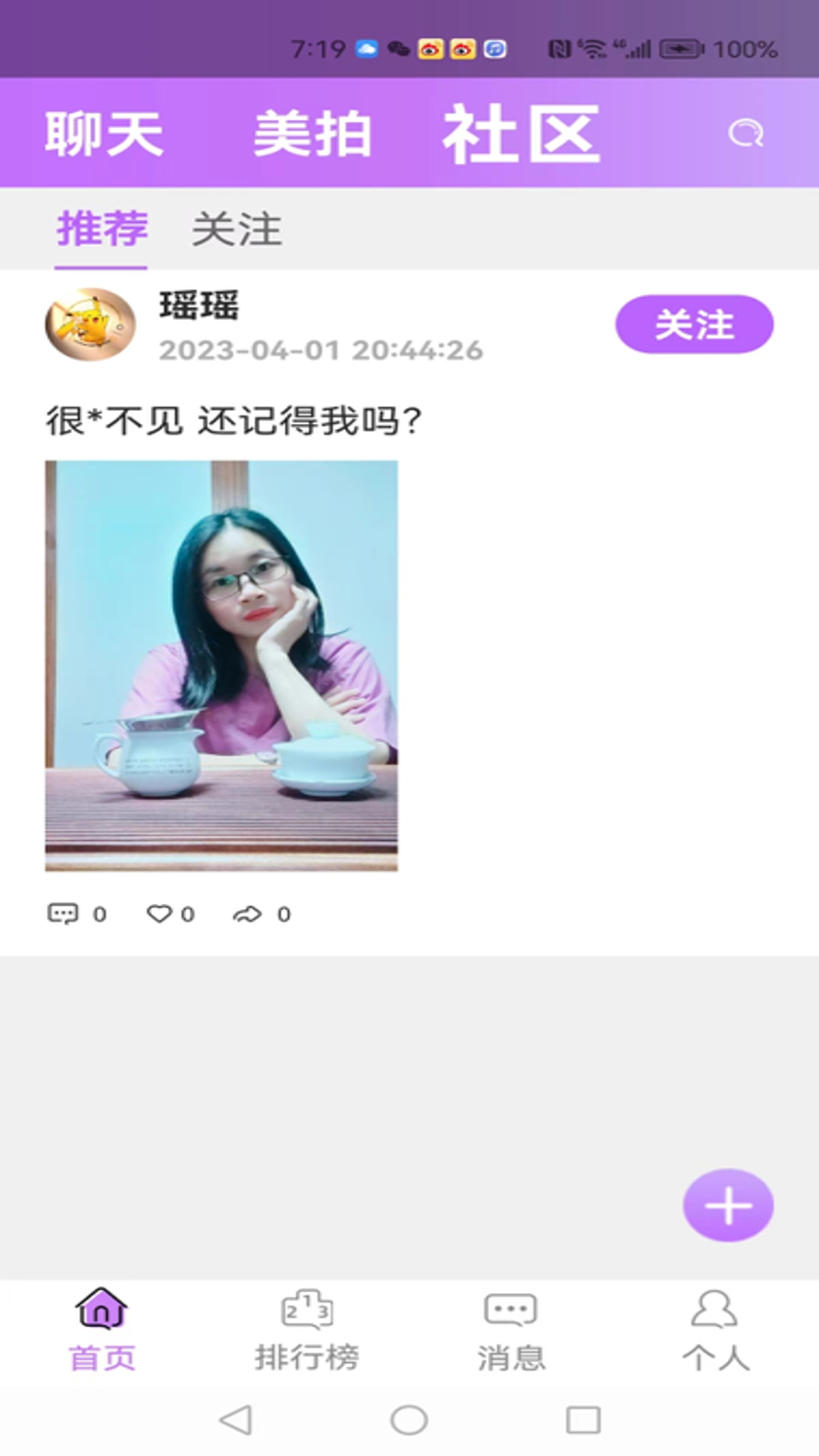Tap the 关注 follow button for 瑶瑶
The height and width of the screenshot is (1456, 819).
(695, 325)
